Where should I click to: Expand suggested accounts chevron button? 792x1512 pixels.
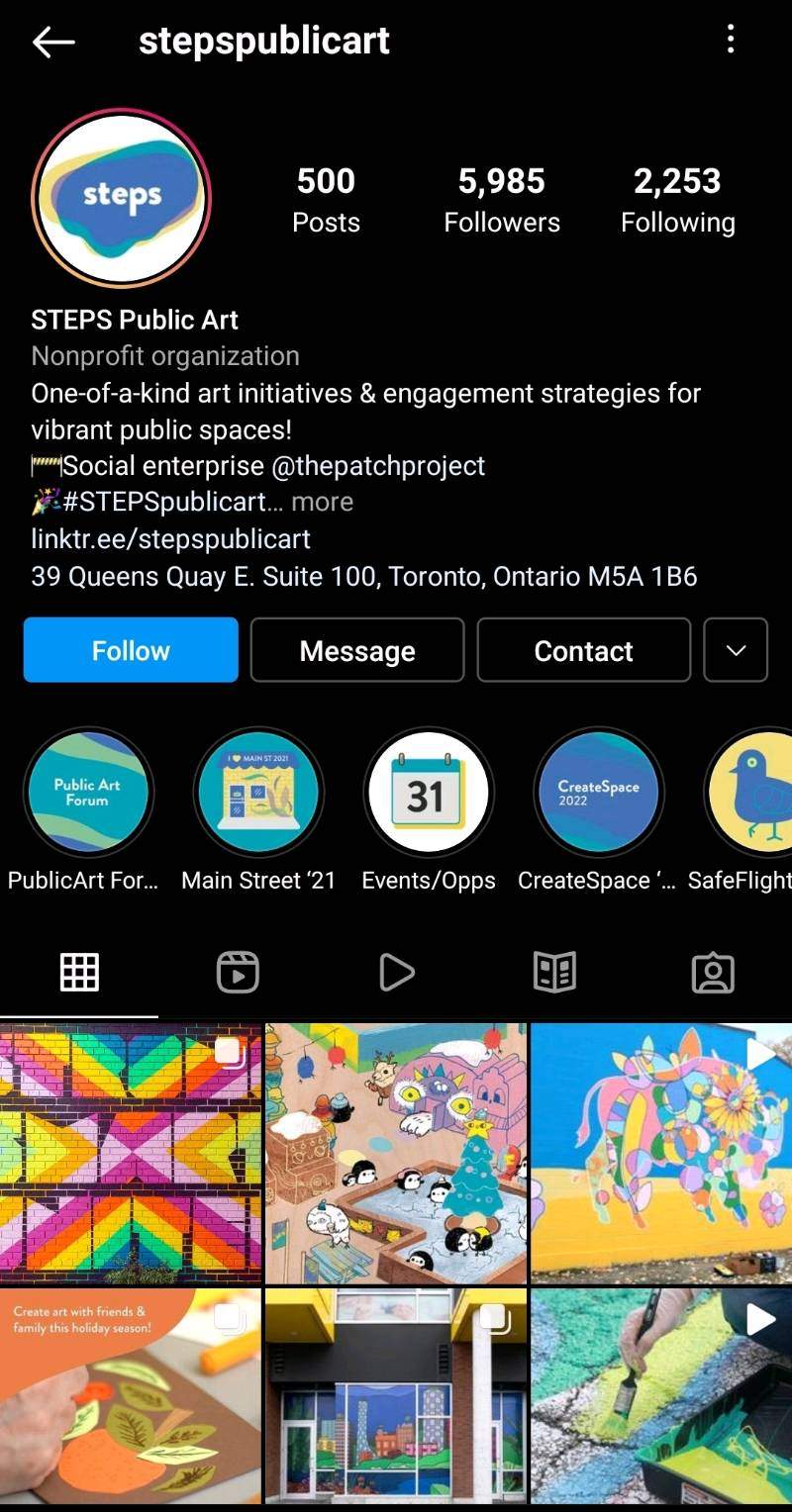tap(736, 650)
